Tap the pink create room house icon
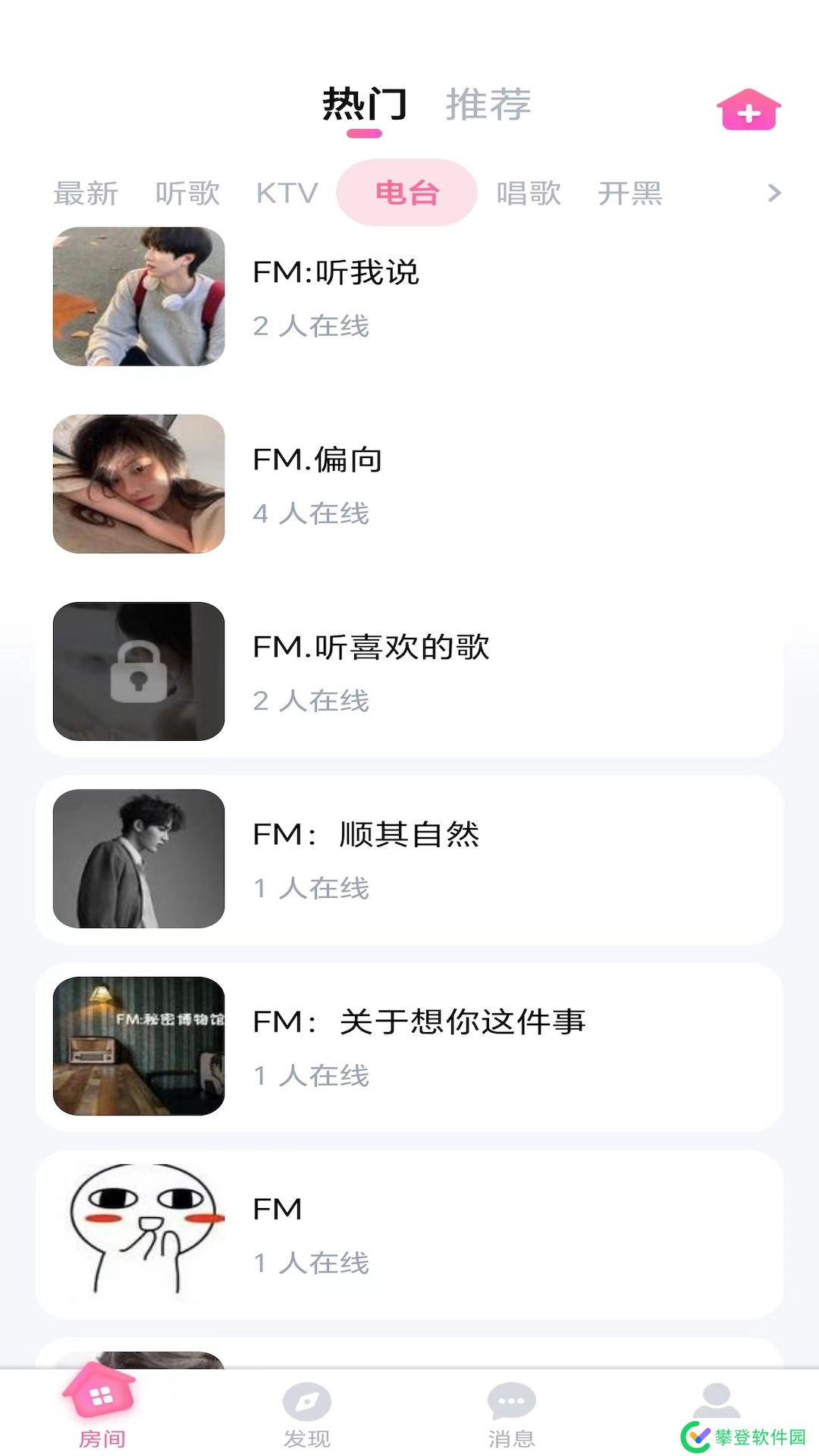 (748, 110)
